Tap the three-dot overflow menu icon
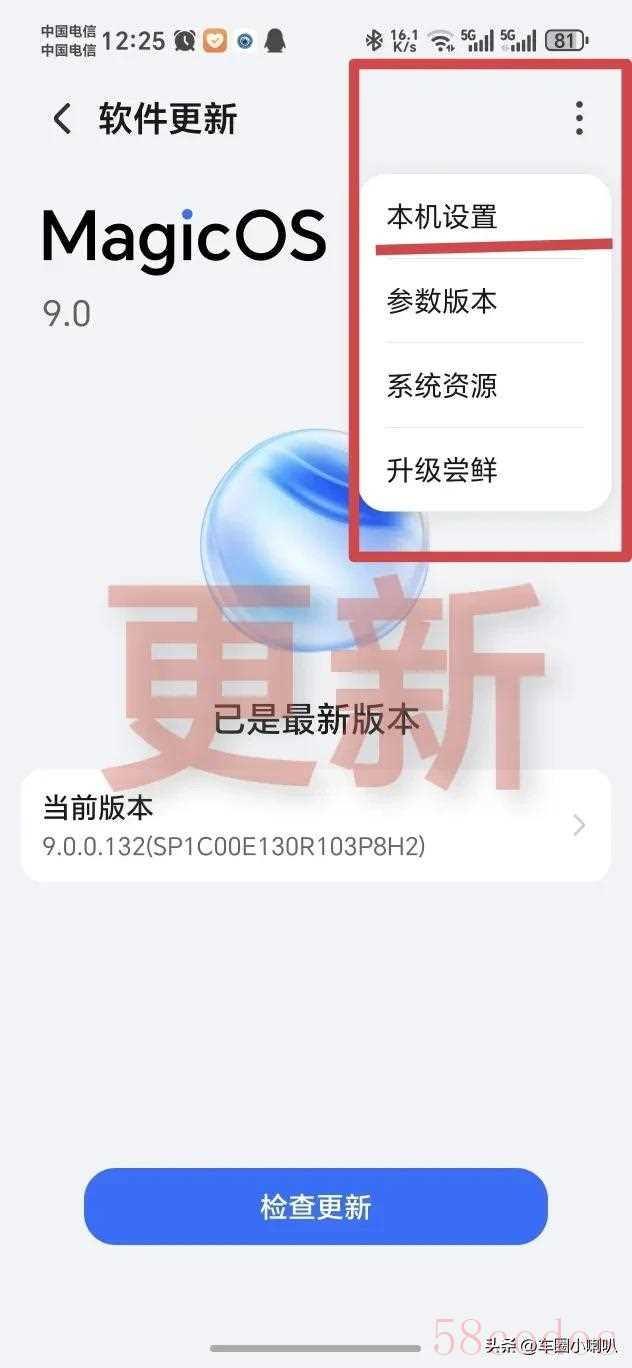This screenshot has width=632, height=1368. point(579,118)
